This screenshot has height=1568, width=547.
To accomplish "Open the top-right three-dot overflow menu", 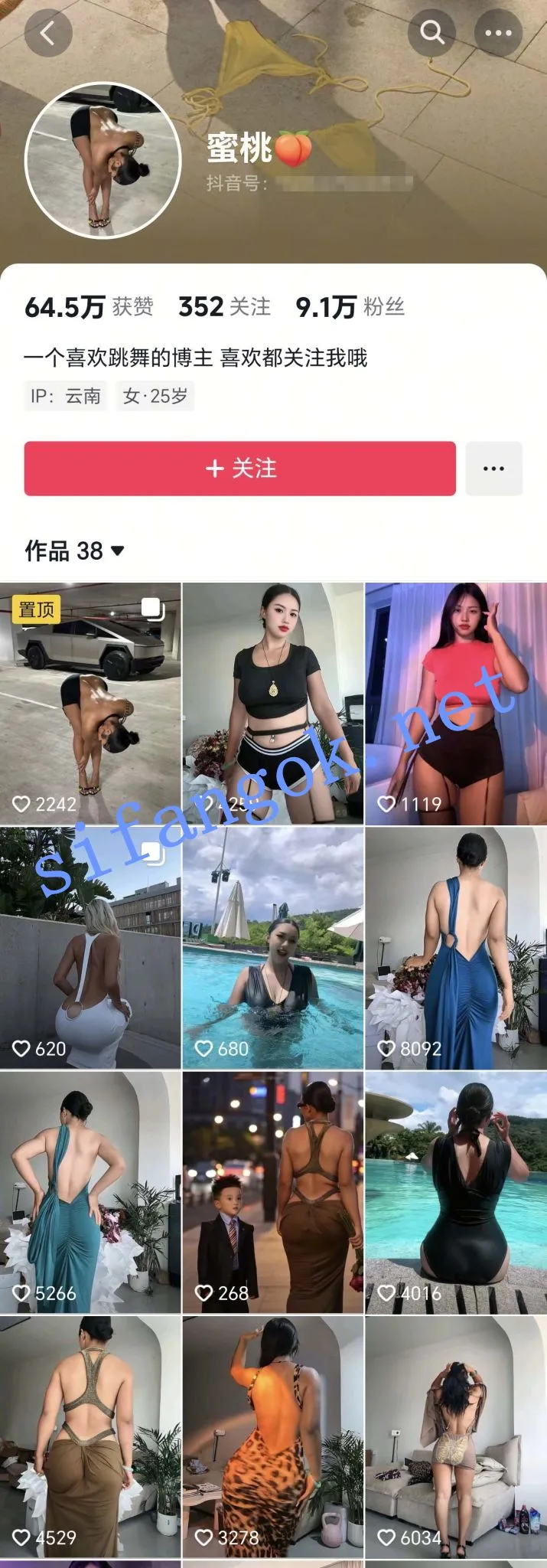I will click(498, 33).
